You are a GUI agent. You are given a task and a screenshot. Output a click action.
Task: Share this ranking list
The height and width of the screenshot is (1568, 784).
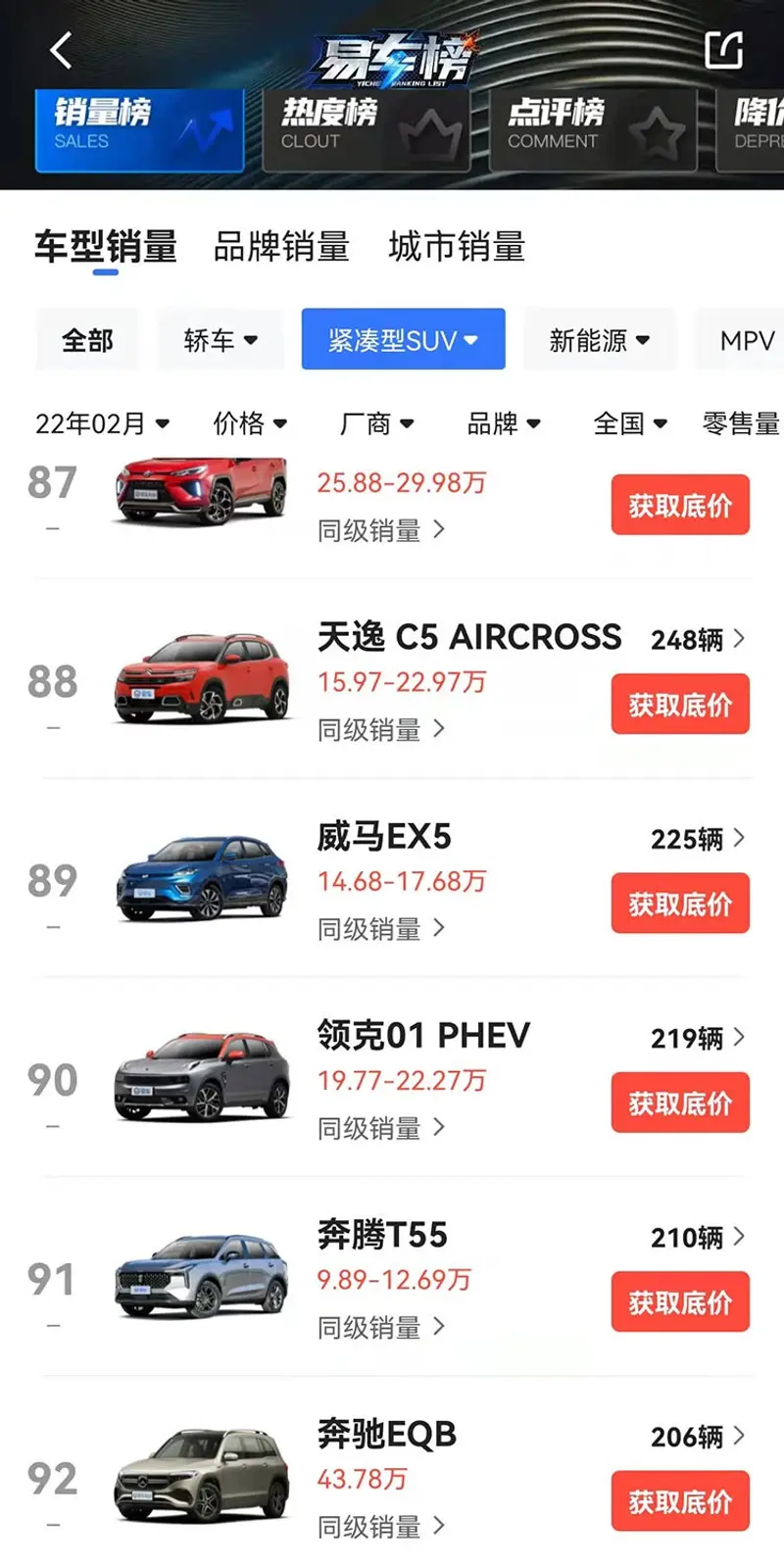click(723, 50)
